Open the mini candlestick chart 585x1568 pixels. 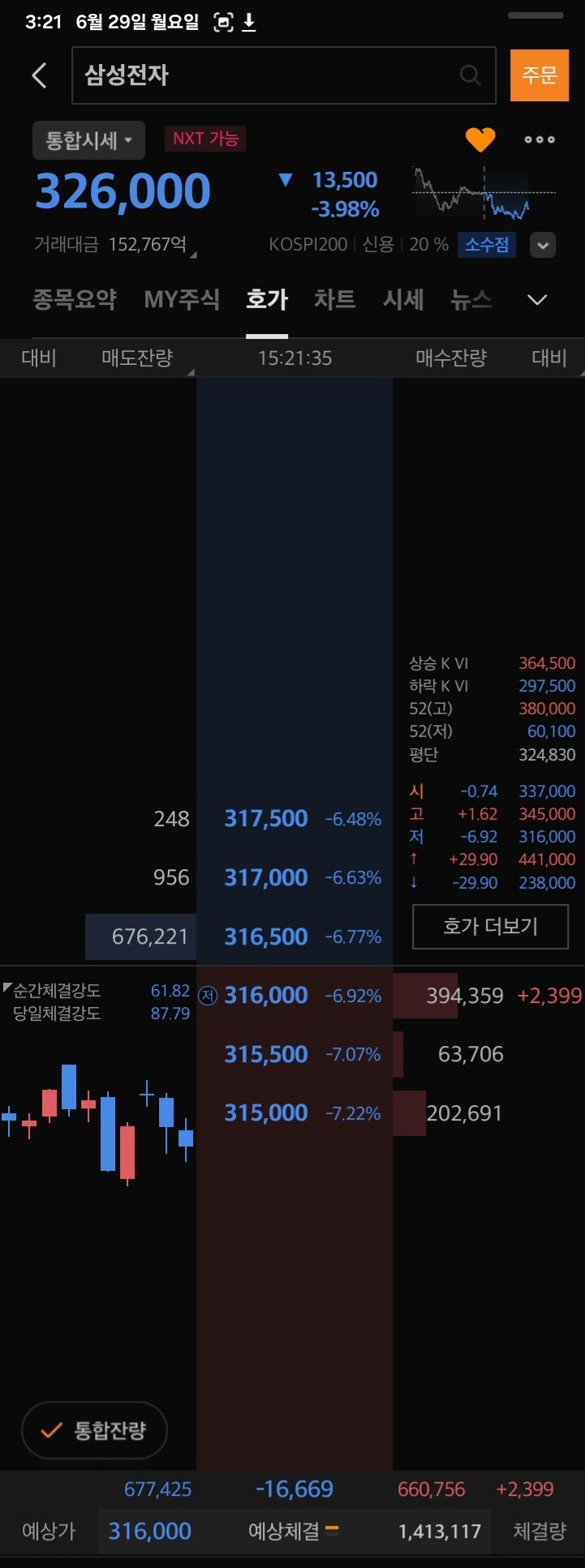click(97, 1125)
